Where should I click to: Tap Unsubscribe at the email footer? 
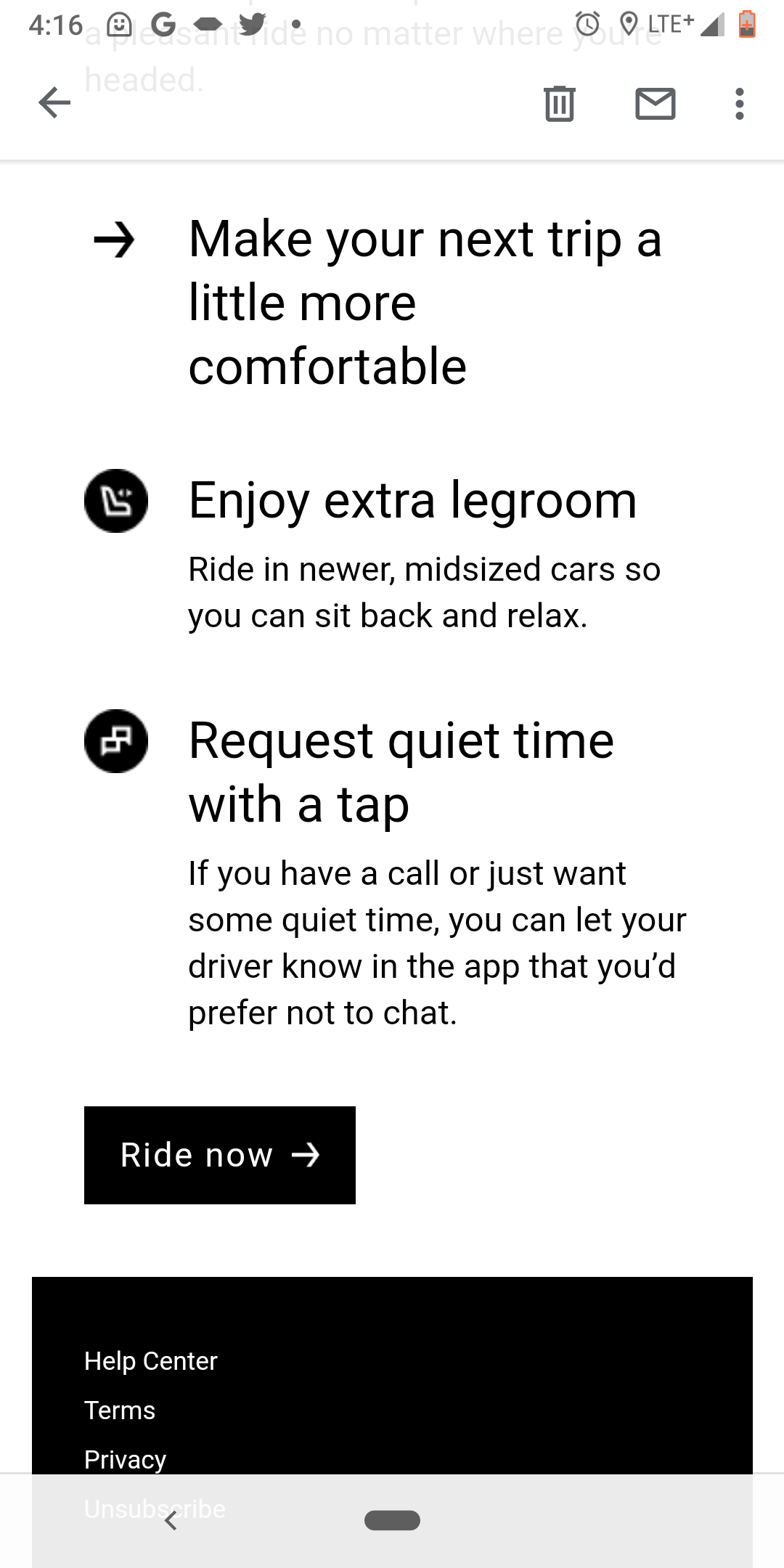point(155,1508)
